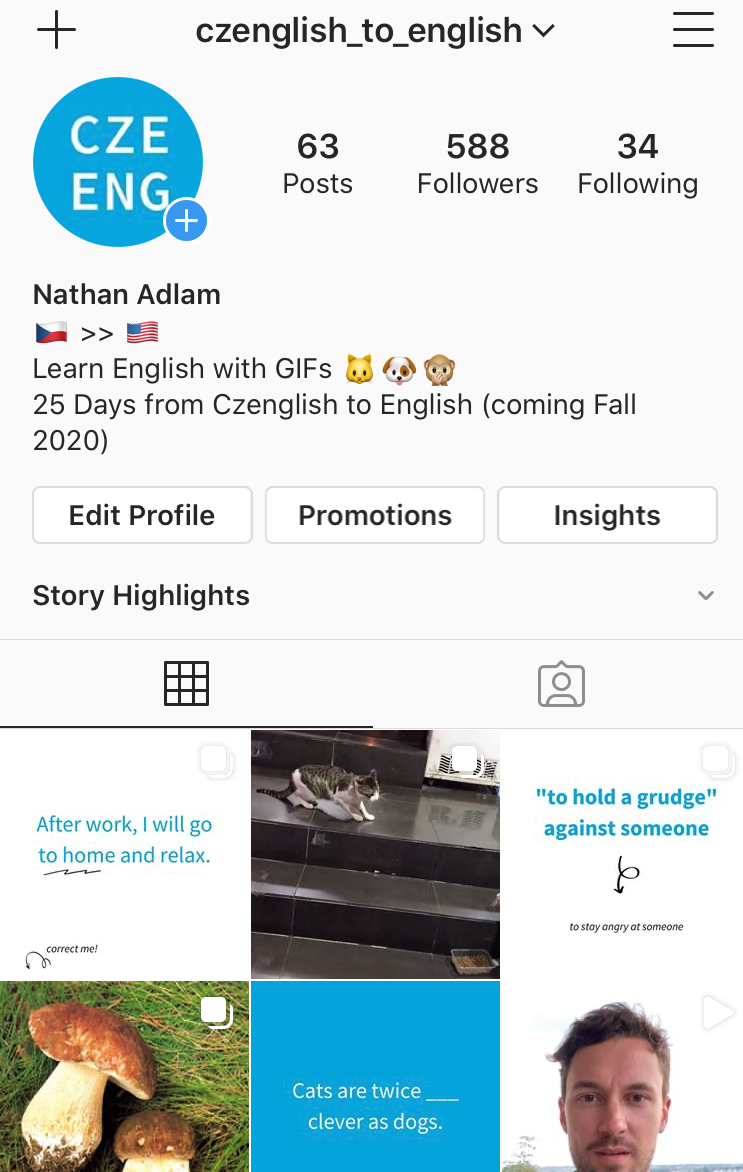Switch to the tagged photos tab

pyautogui.click(x=560, y=684)
